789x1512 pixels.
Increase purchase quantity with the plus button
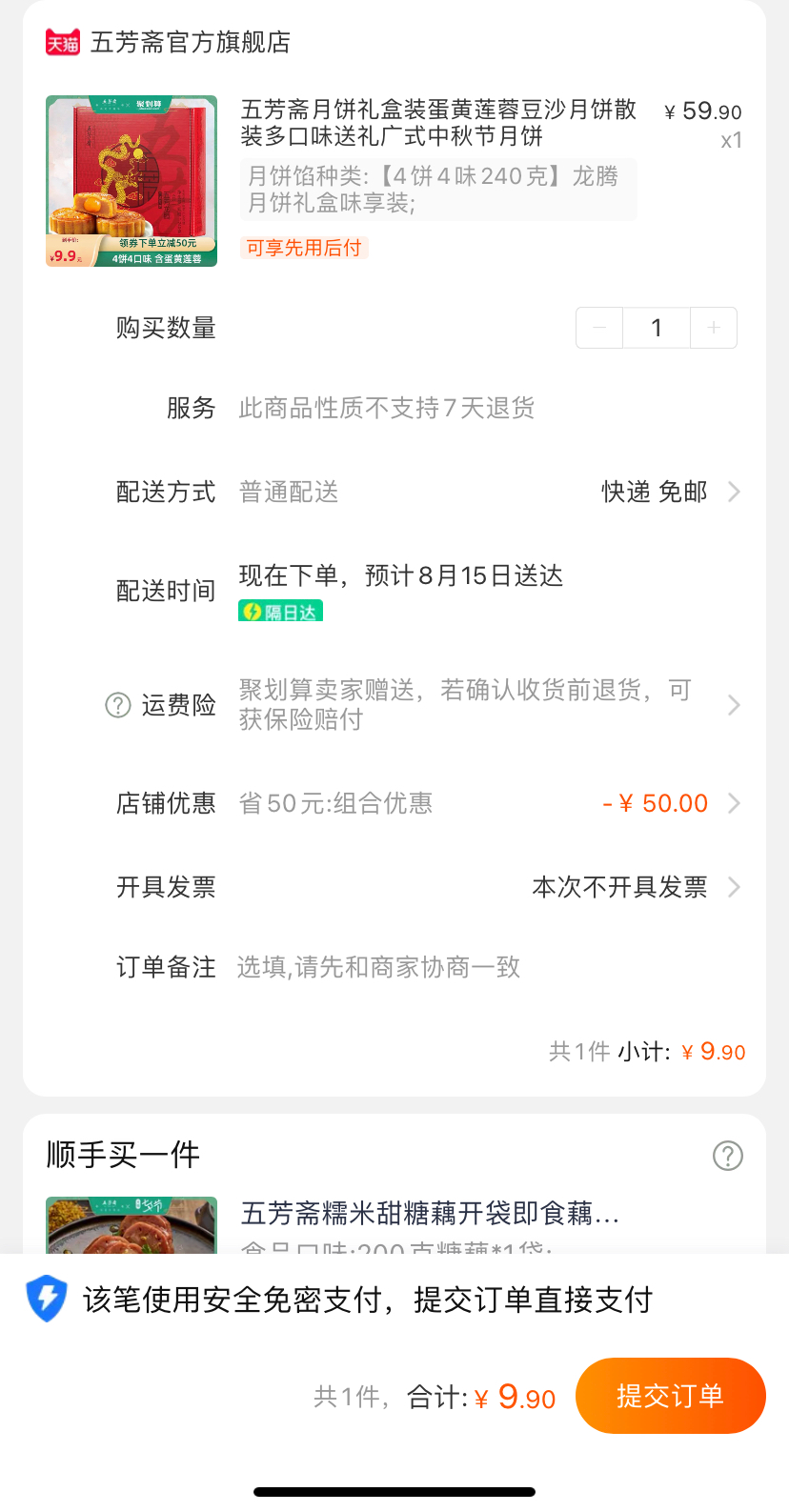point(714,328)
